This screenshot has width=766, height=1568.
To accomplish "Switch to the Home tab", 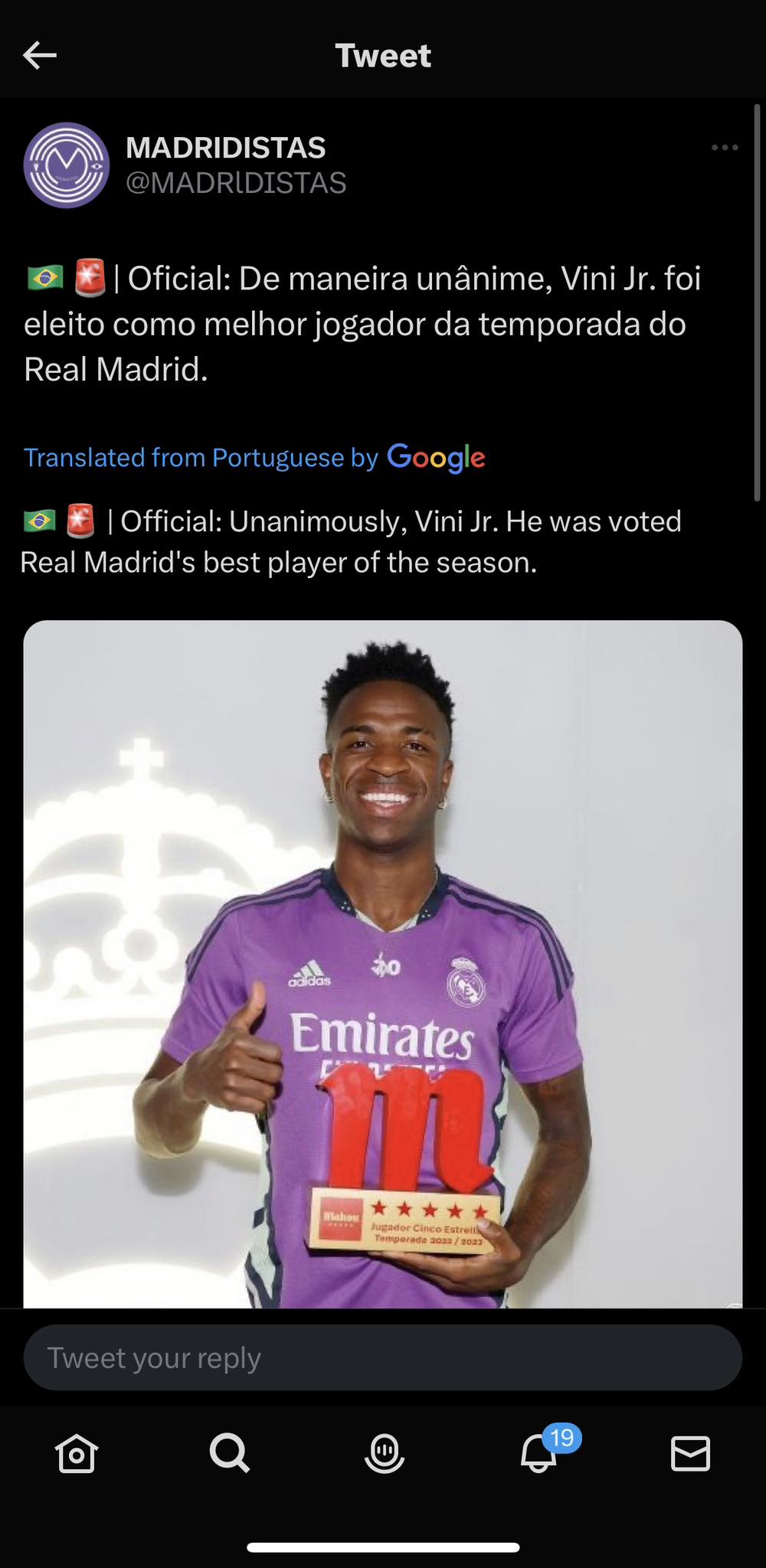I will (x=77, y=1453).
